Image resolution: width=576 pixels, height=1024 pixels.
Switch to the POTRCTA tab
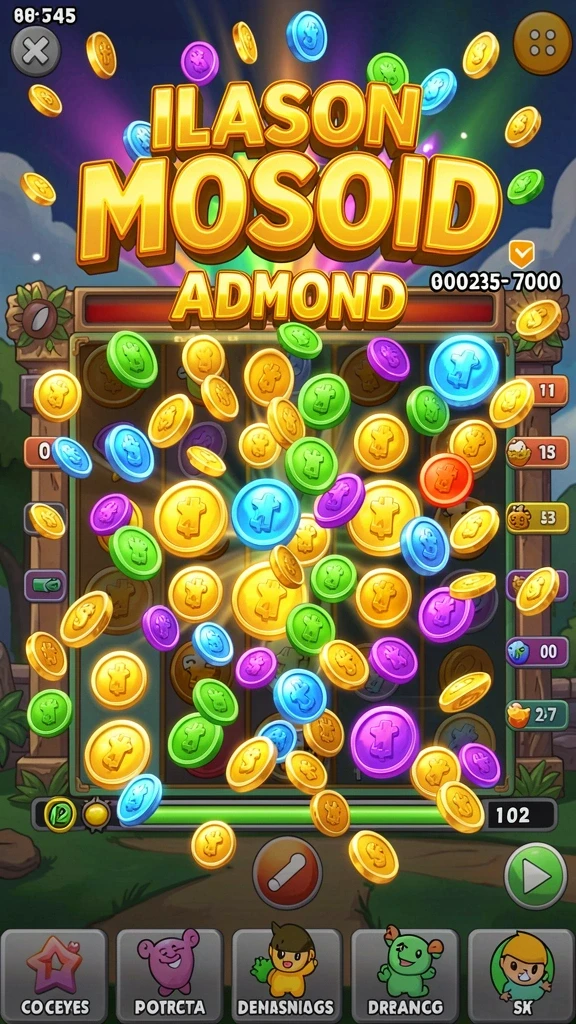[170, 976]
